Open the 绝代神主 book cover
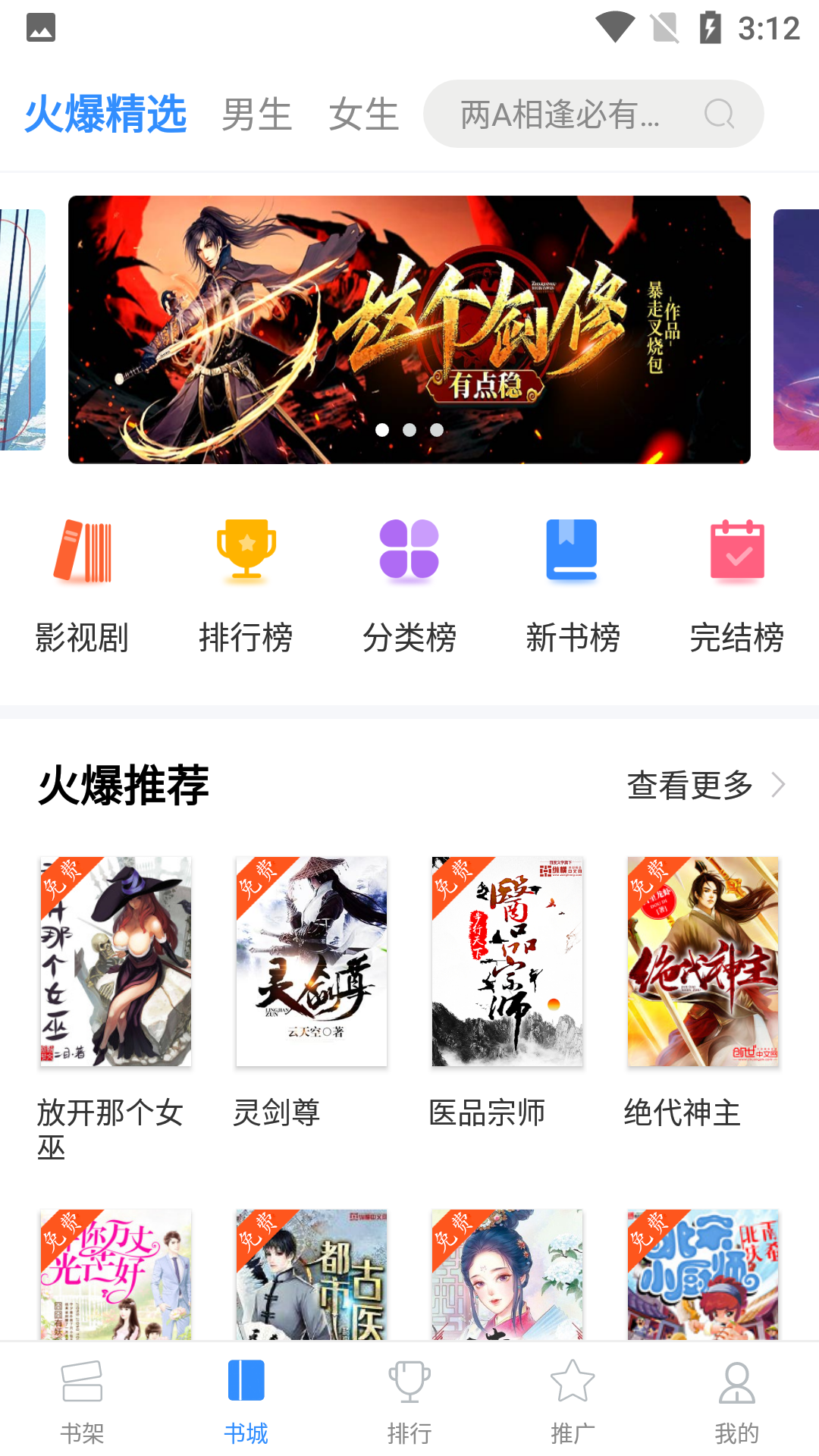The image size is (819, 1456). [701, 959]
